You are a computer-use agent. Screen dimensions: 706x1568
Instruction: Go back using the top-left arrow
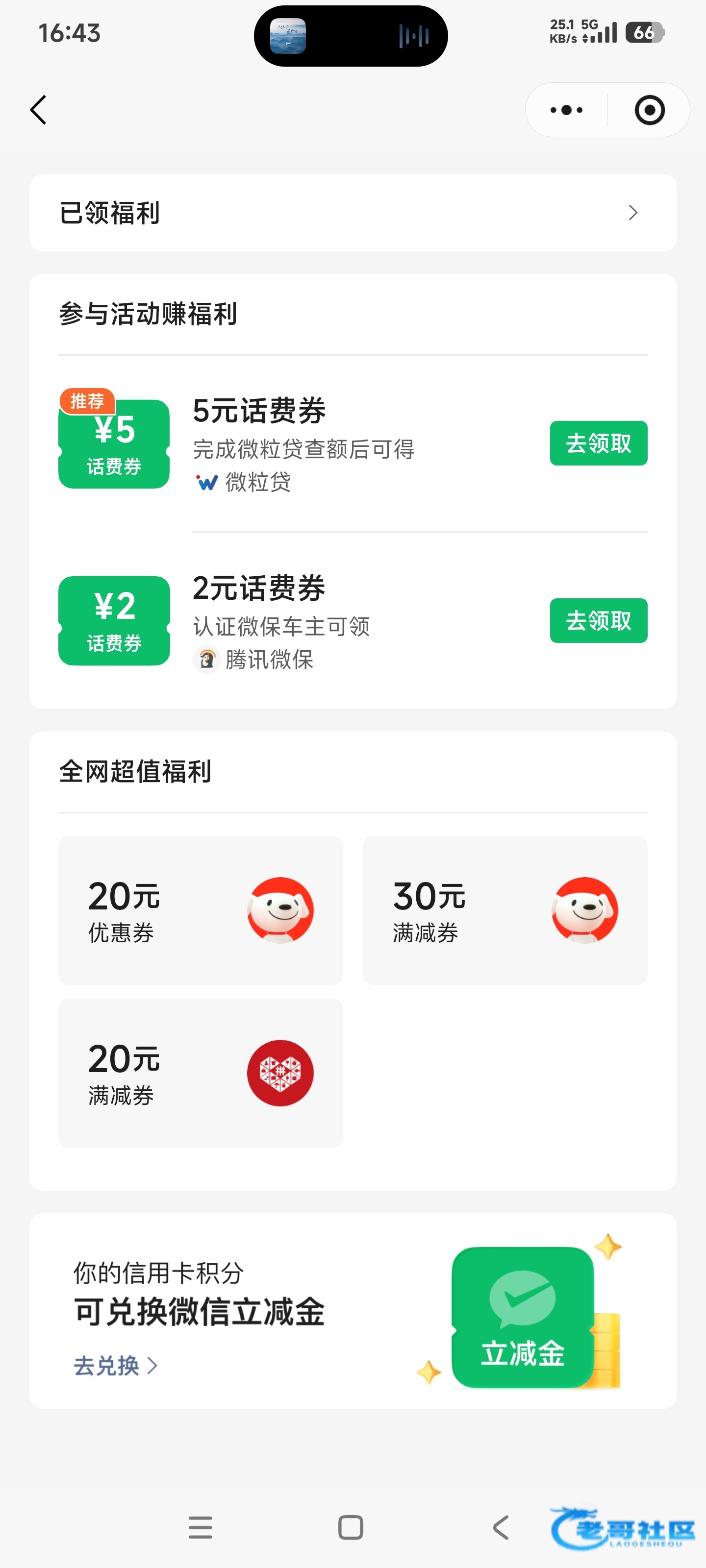38,110
